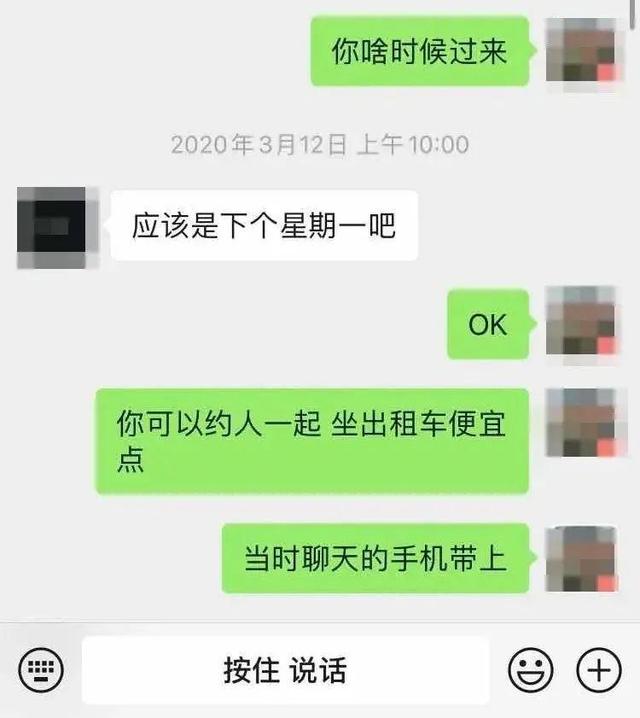Screen dimensions: 640x718
Task: Switch to keyboard text input
Action: (x=41, y=669)
